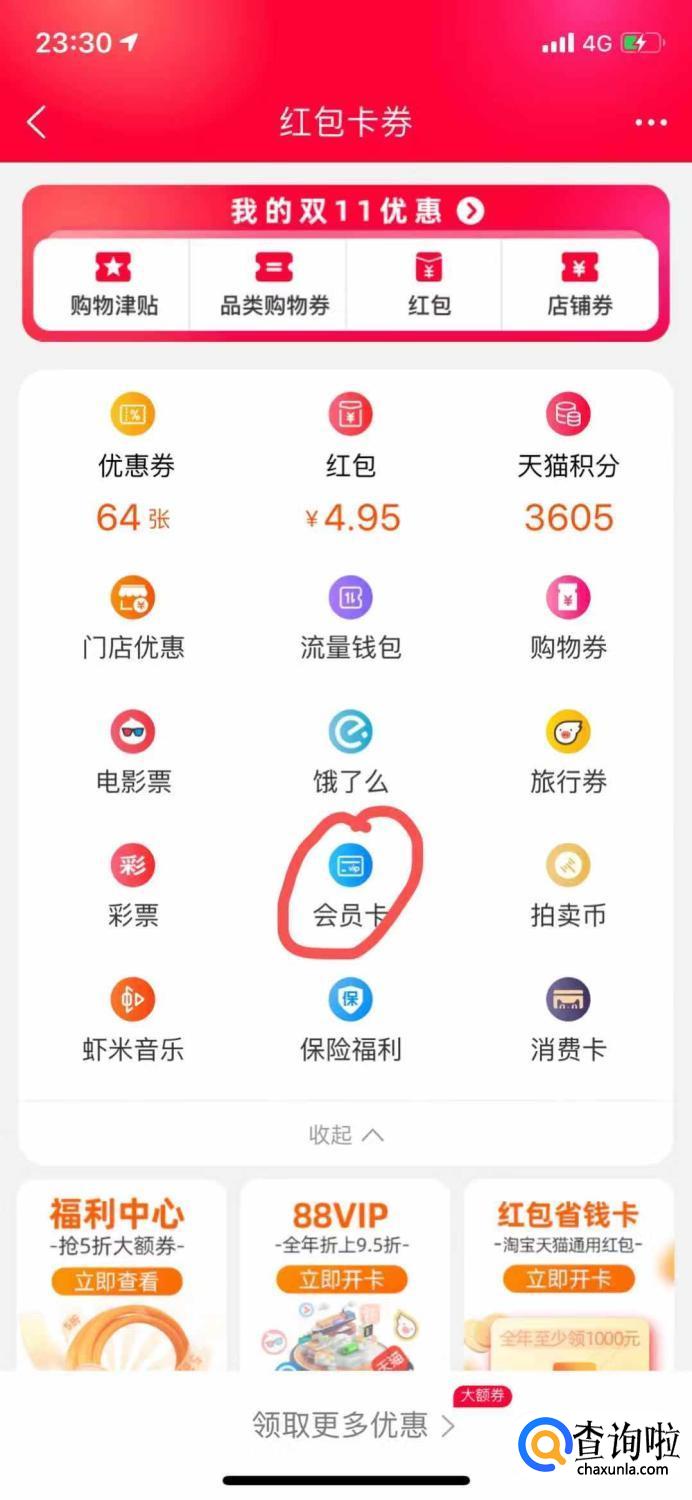View my 电影票 tickets
This screenshot has height=1500, width=692.
click(133, 754)
